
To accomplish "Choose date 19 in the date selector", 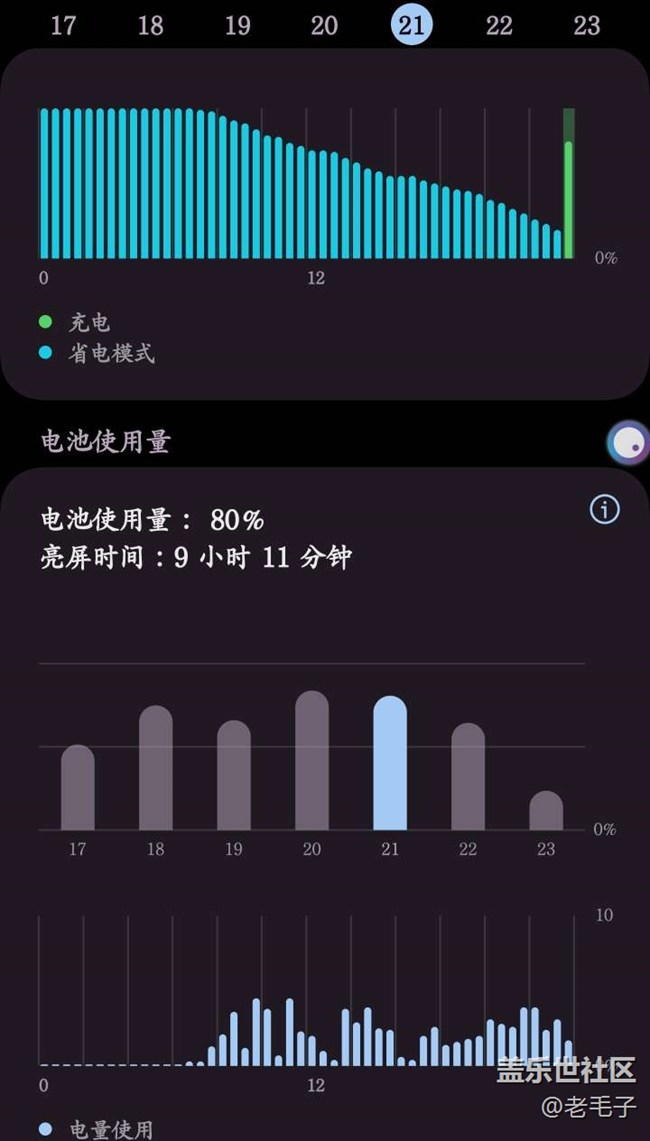I will click(x=237, y=25).
